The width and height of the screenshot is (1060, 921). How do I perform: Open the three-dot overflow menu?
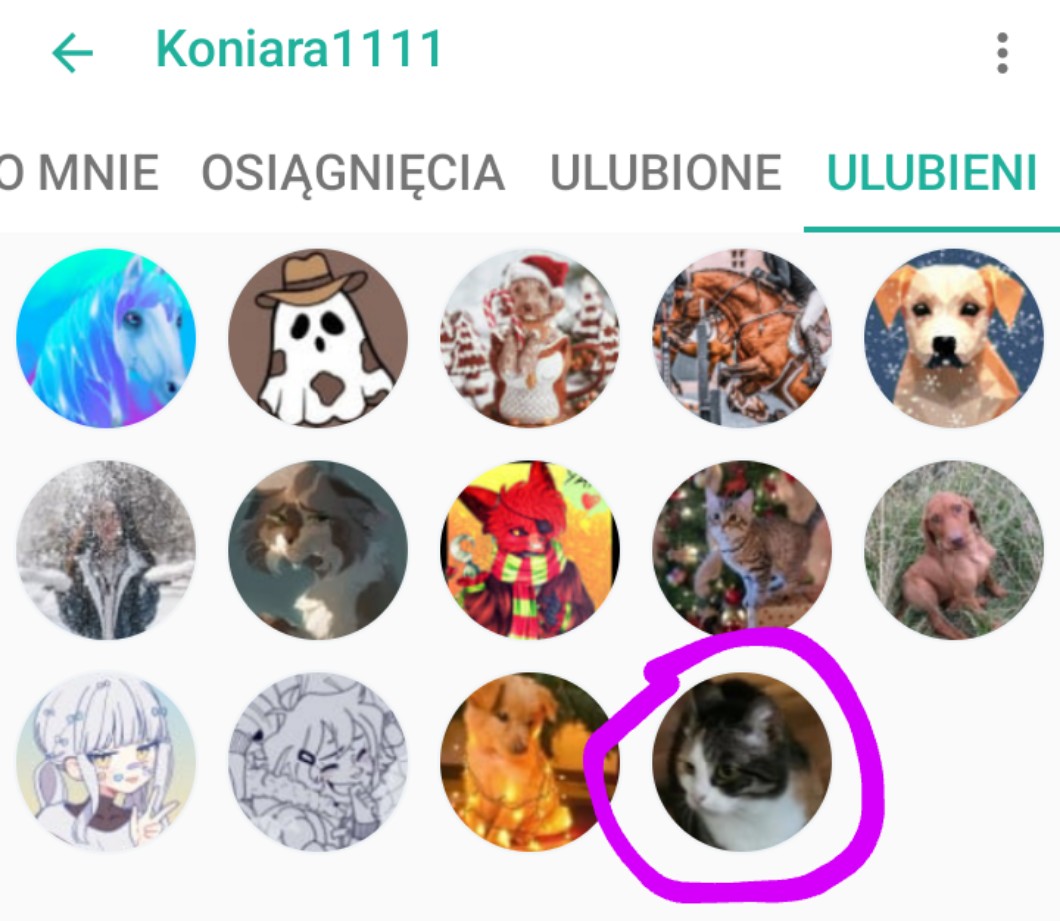tap(1002, 53)
